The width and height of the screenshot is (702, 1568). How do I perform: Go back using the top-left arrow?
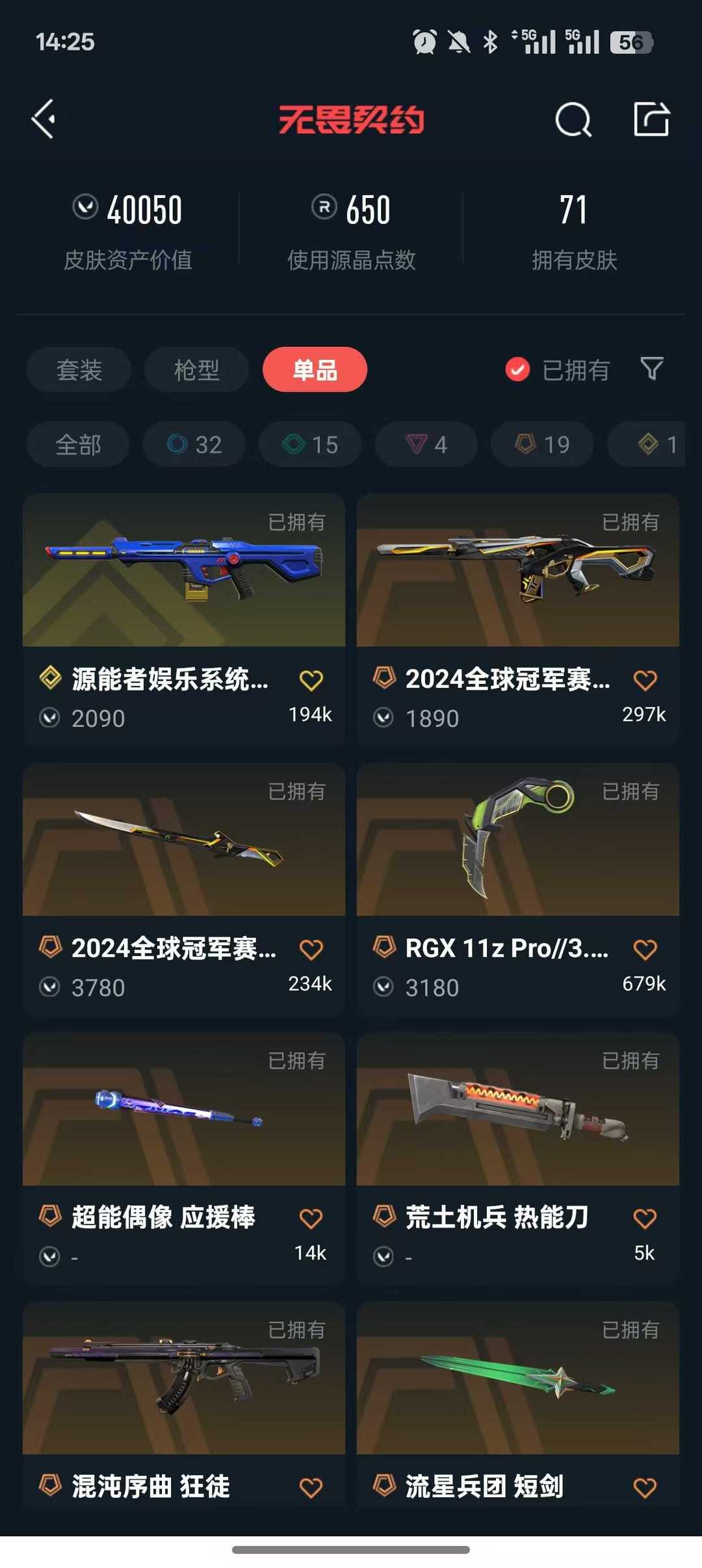coord(44,120)
